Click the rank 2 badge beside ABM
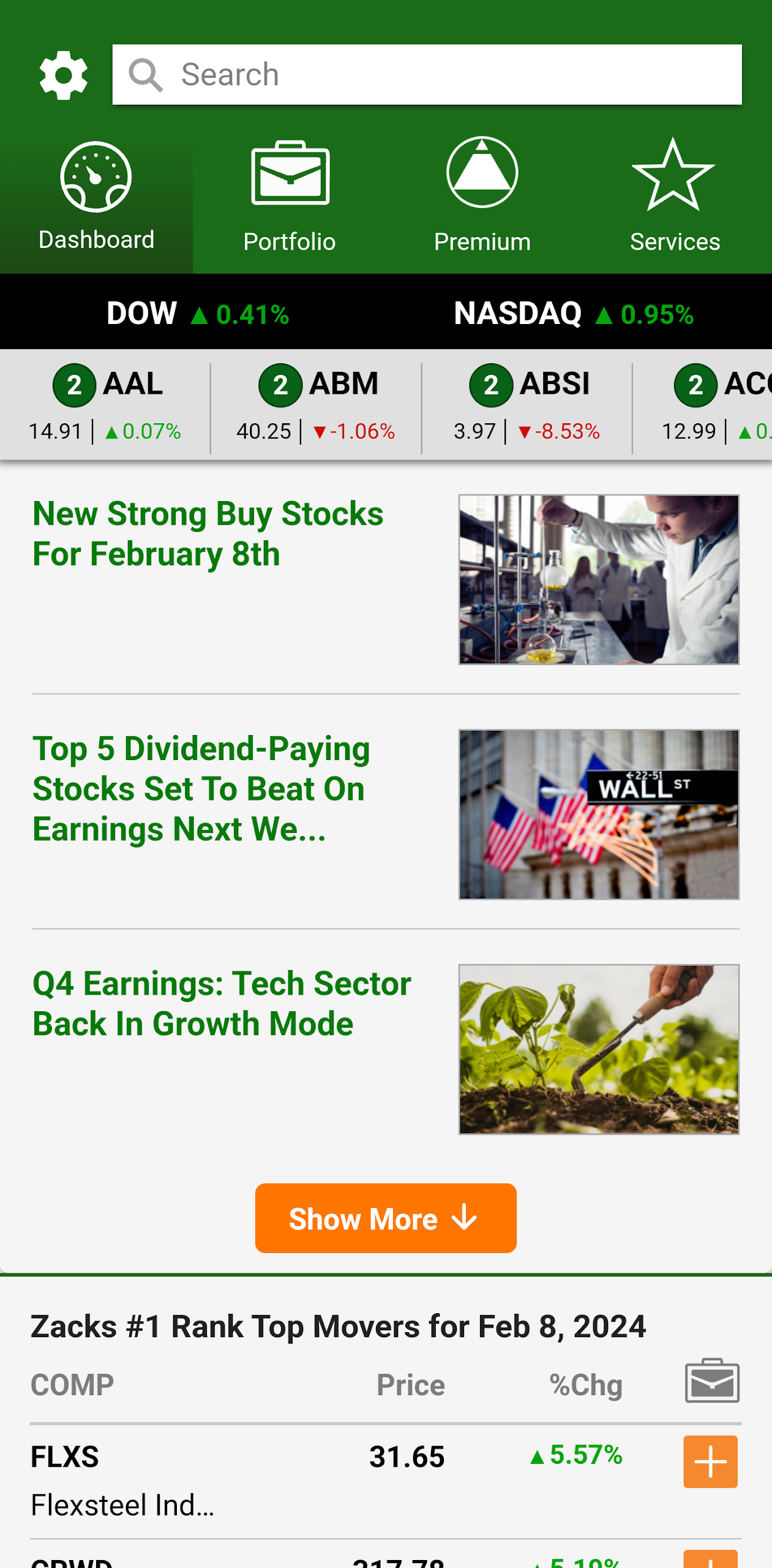Screen dimensions: 772x1568 (x=281, y=385)
